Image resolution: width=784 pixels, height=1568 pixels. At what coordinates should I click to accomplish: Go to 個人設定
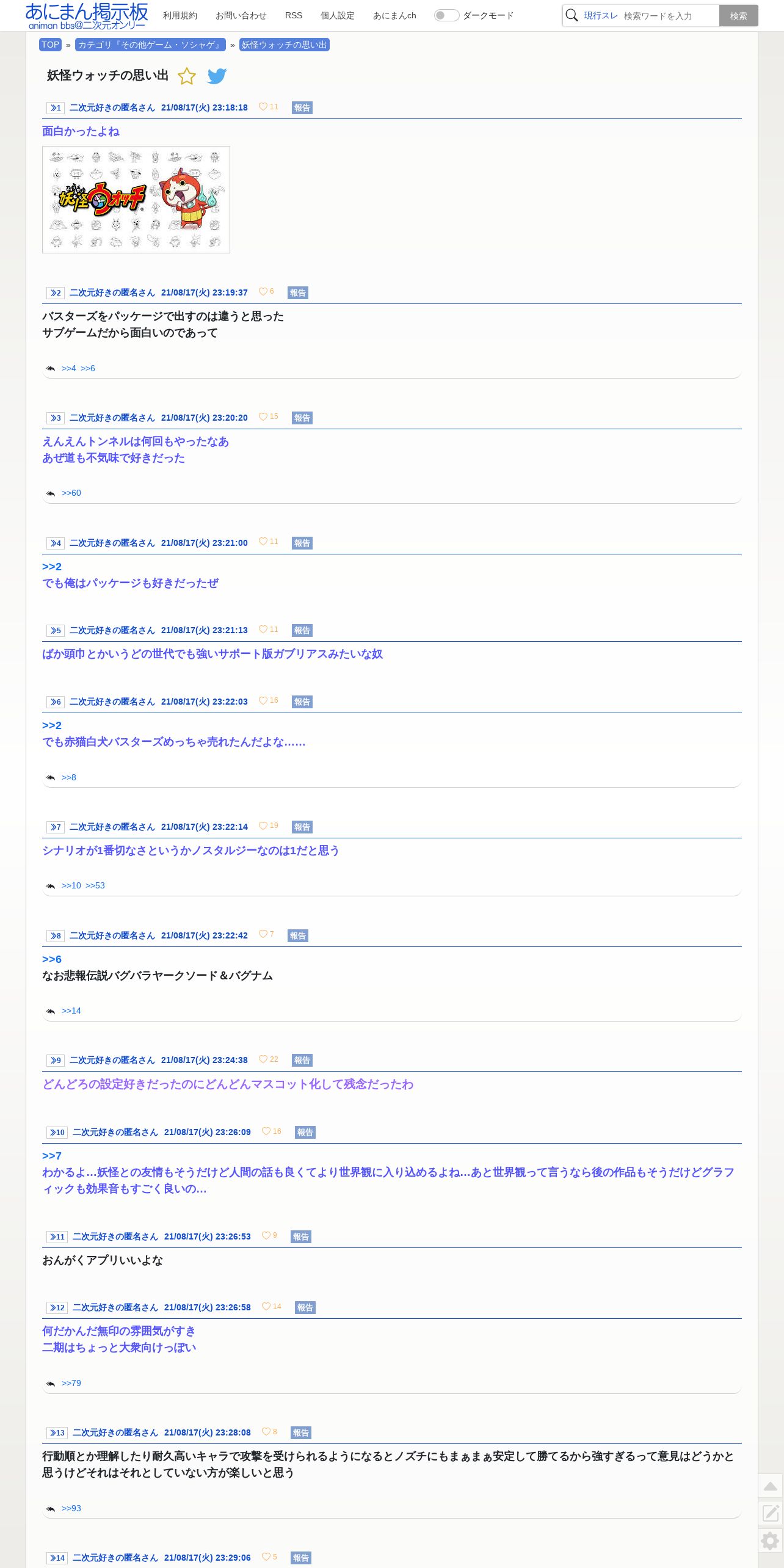point(338,15)
